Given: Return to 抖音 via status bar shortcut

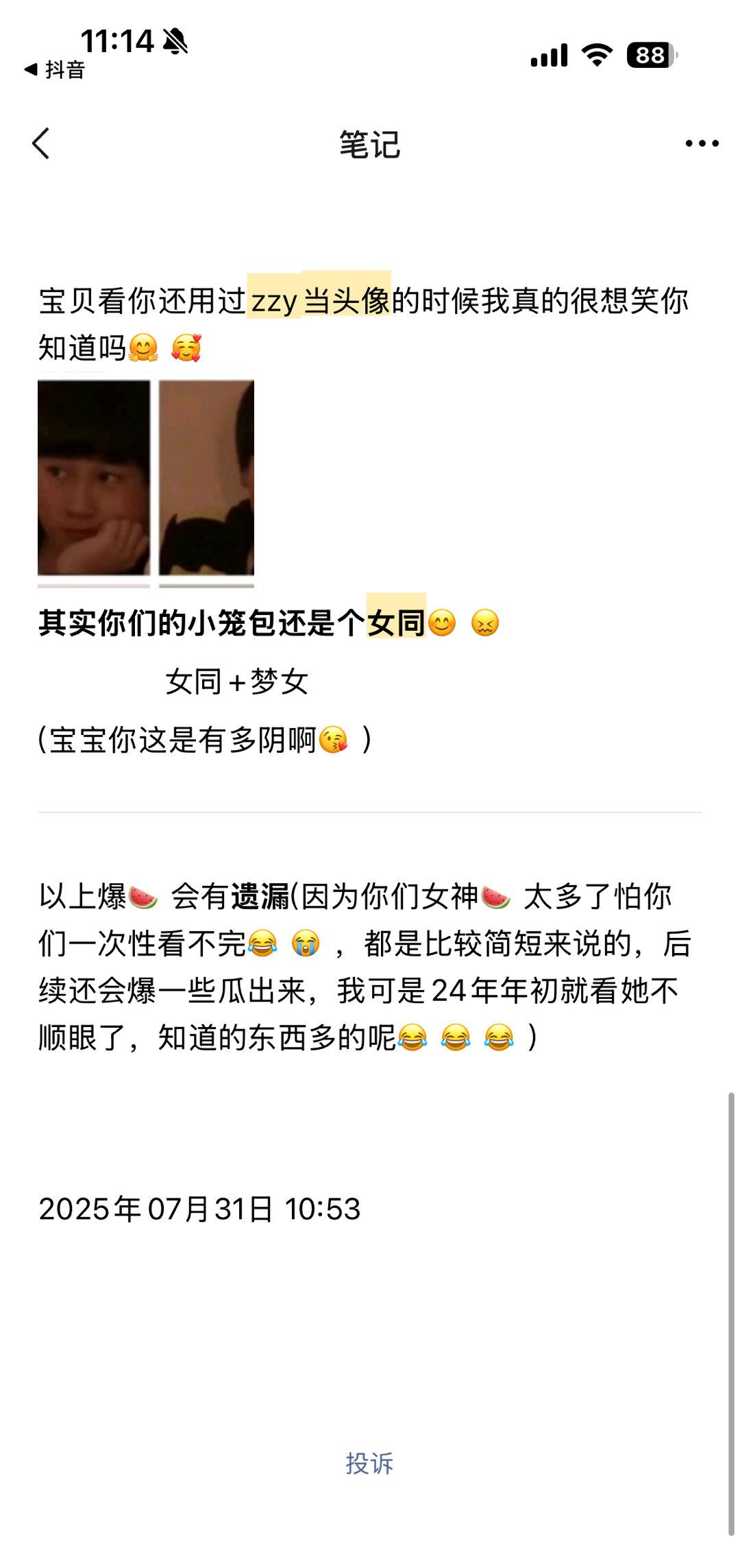Looking at the screenshot, I should pos(55,69).
